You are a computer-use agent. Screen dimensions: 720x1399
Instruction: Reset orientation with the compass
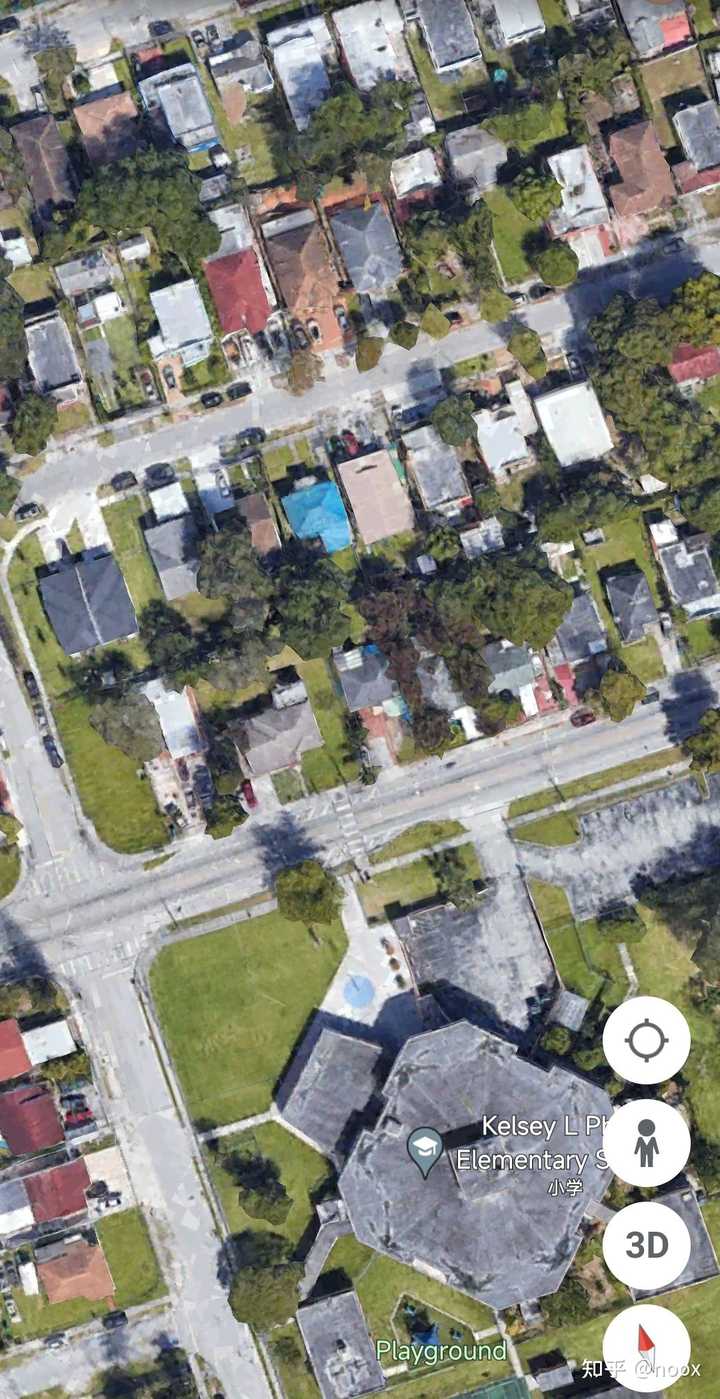(x=646, y=1347)
